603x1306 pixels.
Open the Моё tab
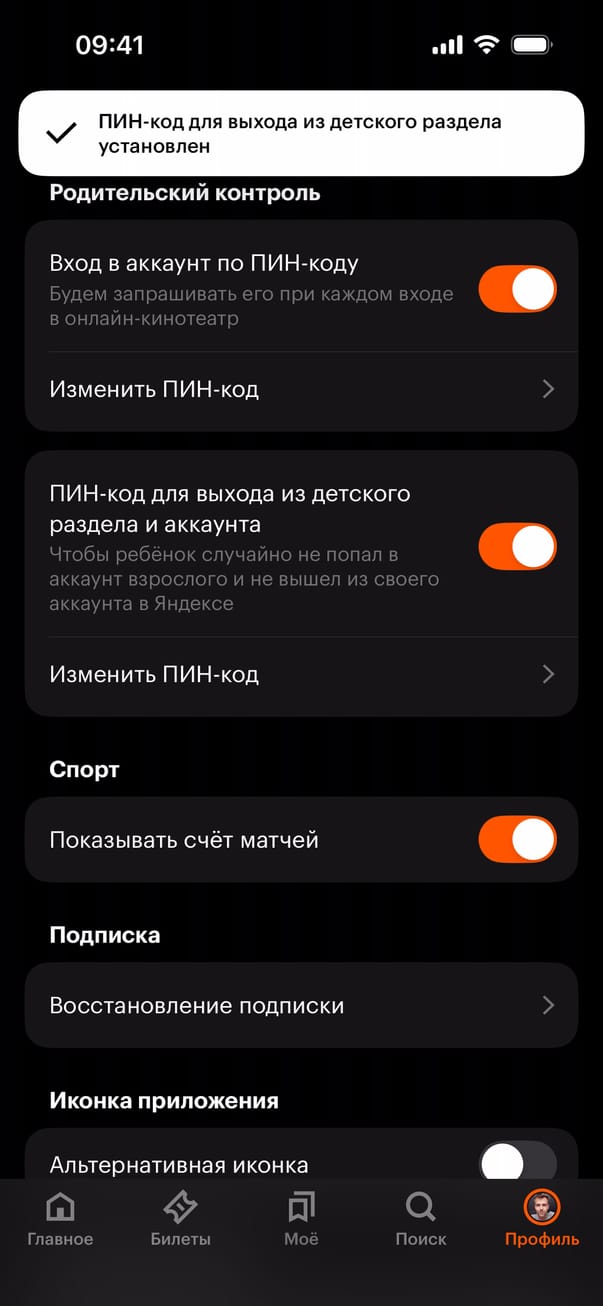301,1220
